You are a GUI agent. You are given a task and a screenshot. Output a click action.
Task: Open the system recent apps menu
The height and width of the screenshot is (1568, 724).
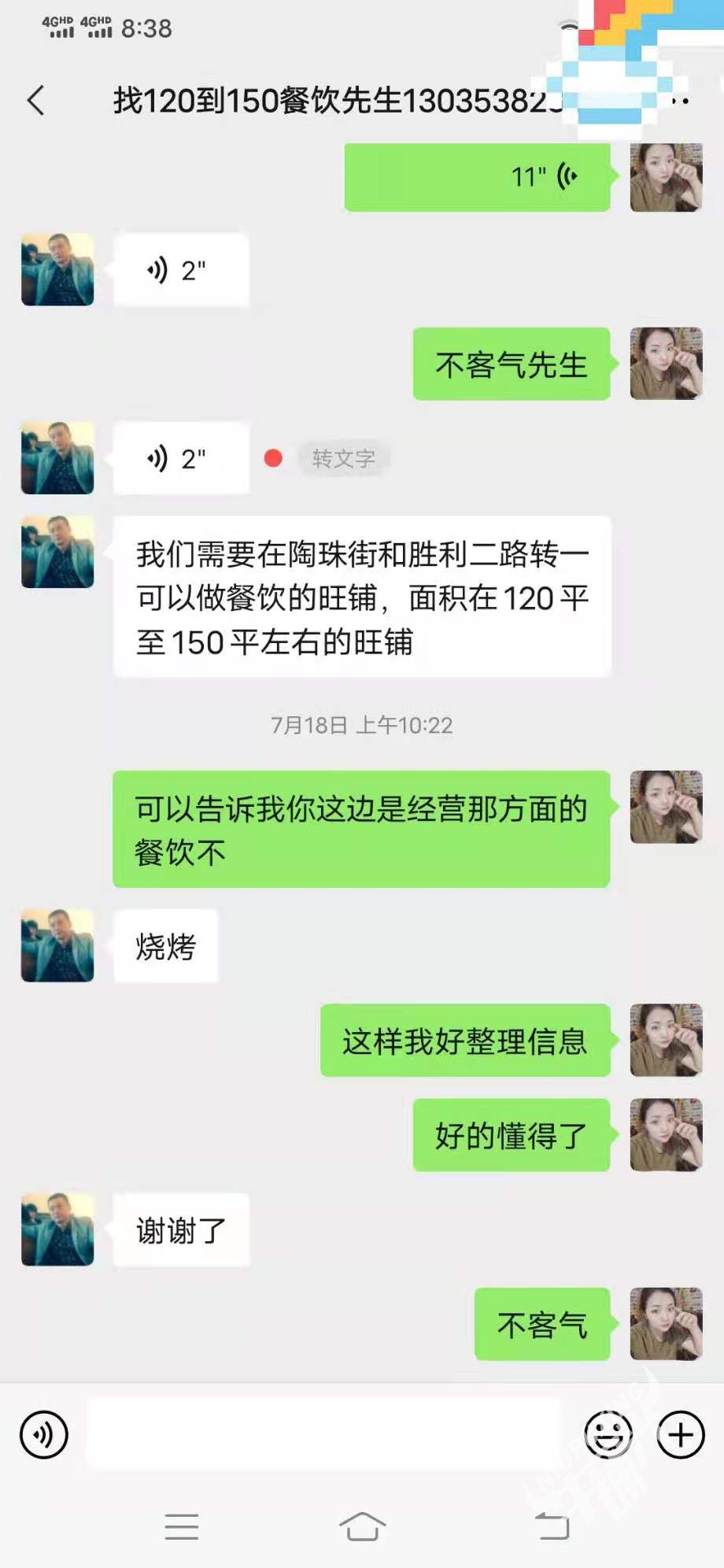[x=182, y=1527]
